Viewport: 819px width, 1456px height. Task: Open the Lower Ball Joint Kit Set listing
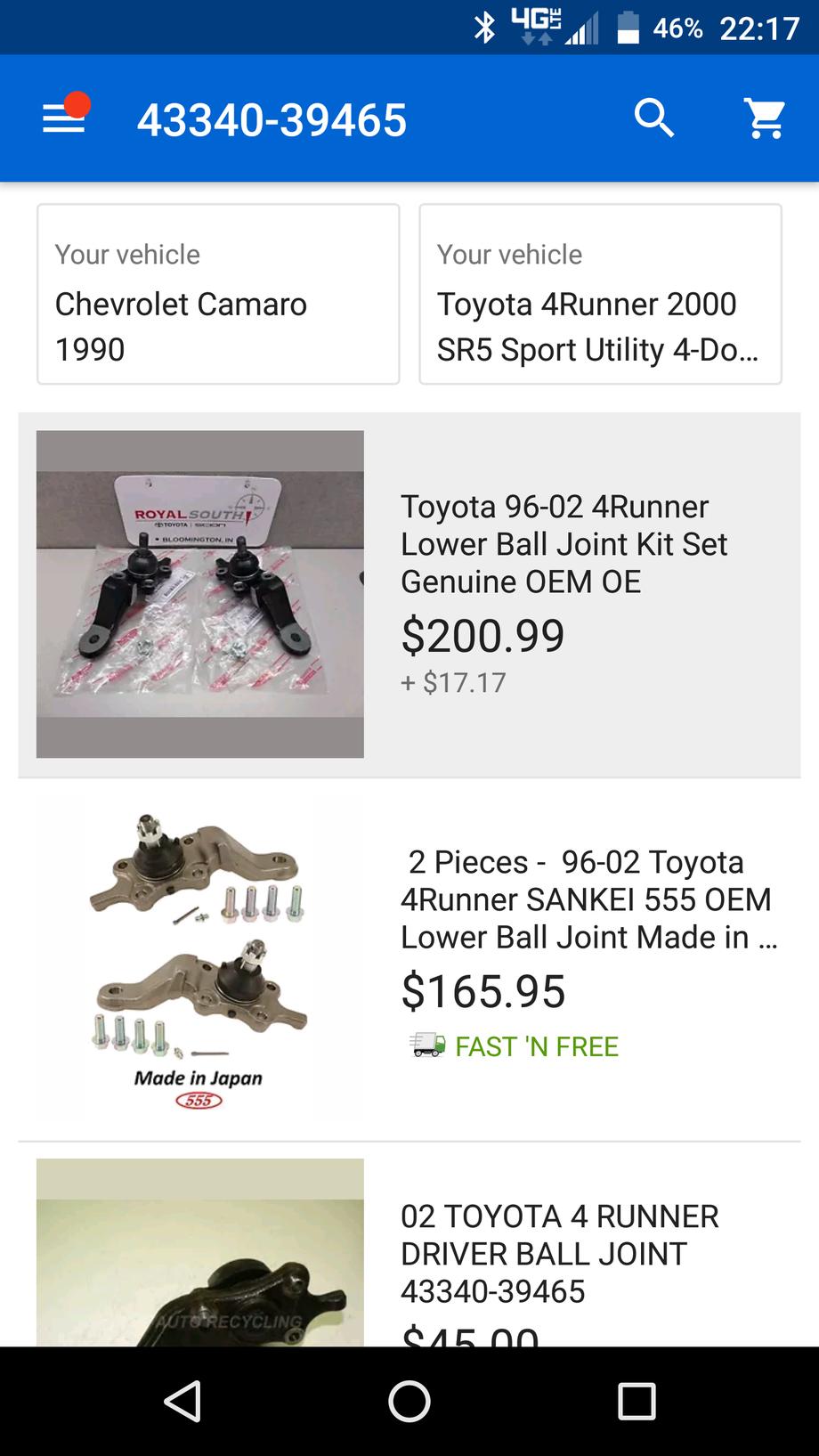[409, 595]
